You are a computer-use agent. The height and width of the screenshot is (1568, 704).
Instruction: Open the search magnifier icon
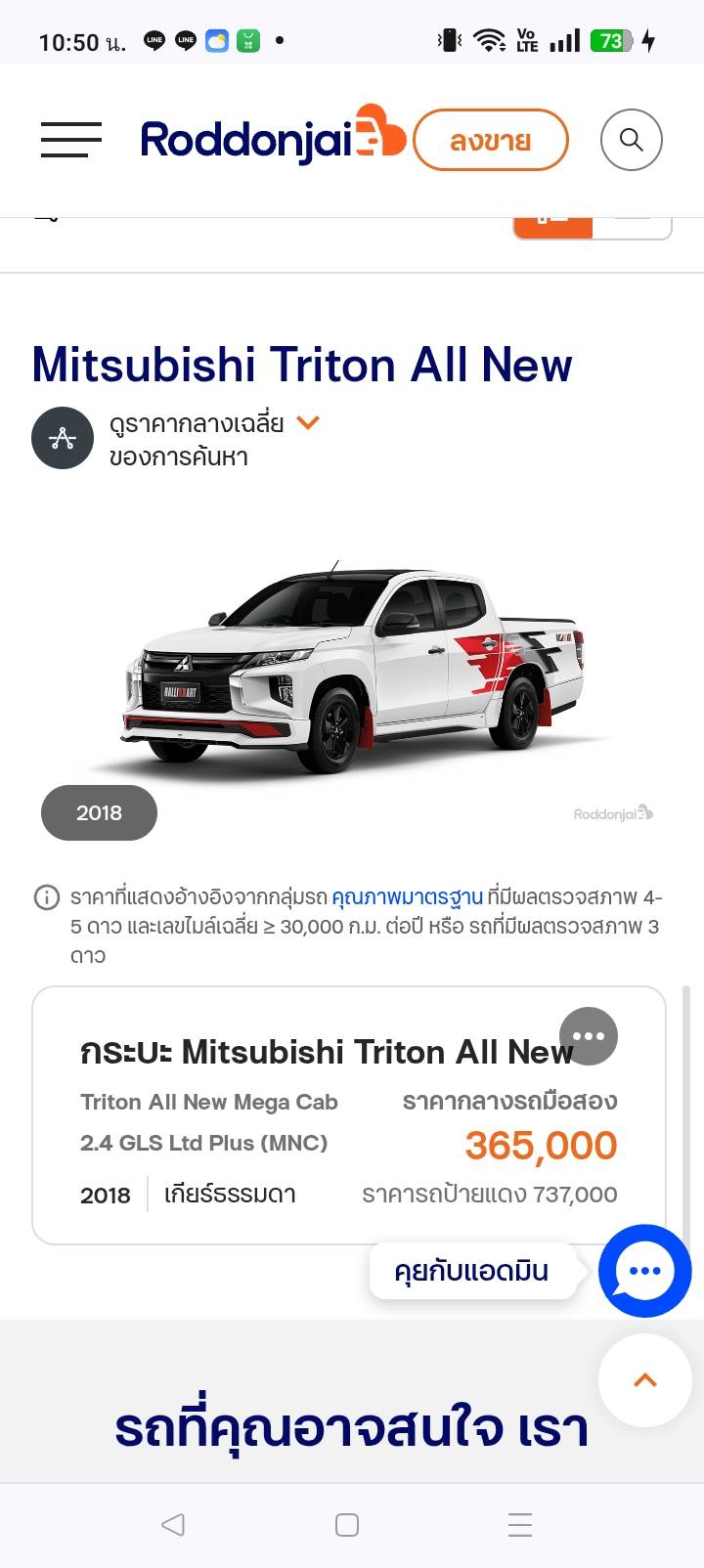tap(632, 140)
